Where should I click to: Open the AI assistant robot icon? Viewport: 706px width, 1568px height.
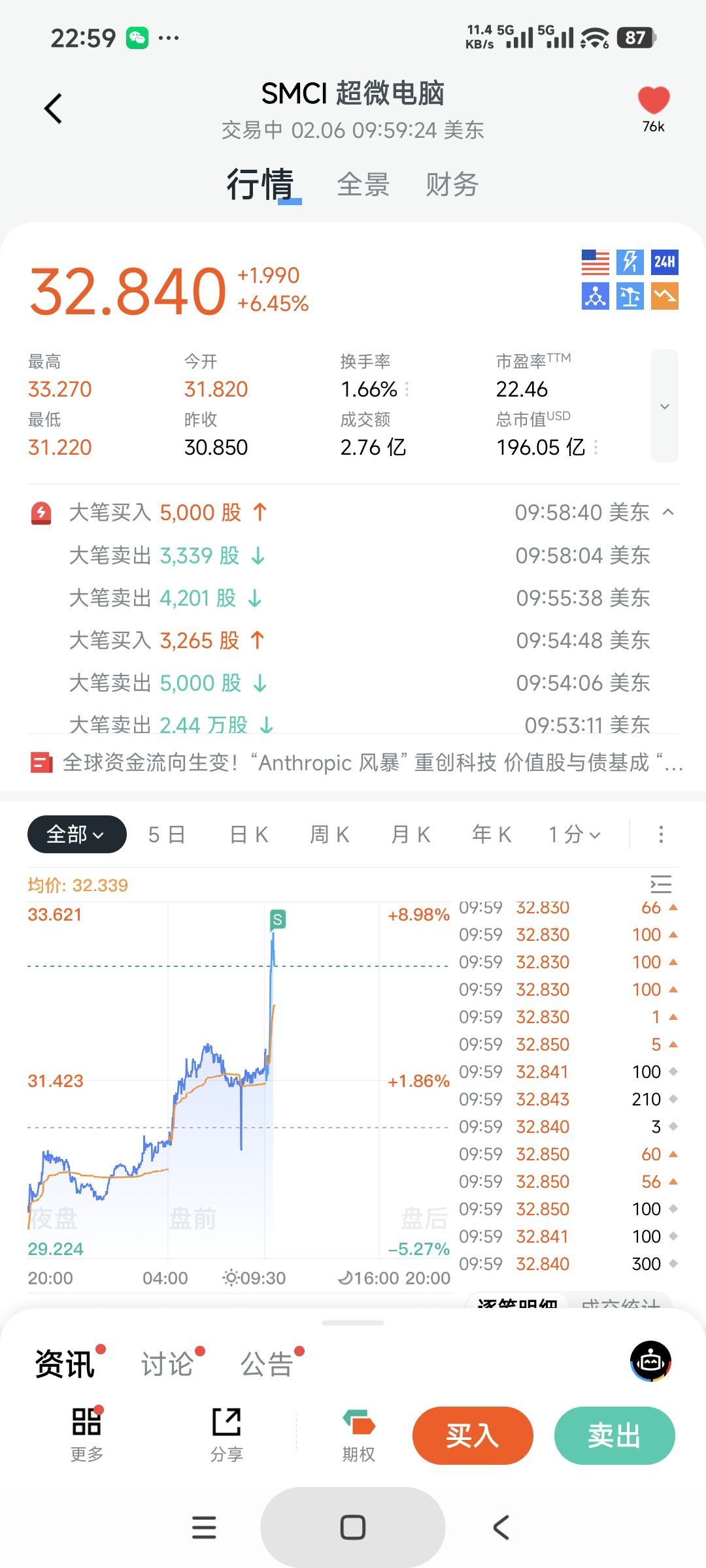[x=650, y=1362]
